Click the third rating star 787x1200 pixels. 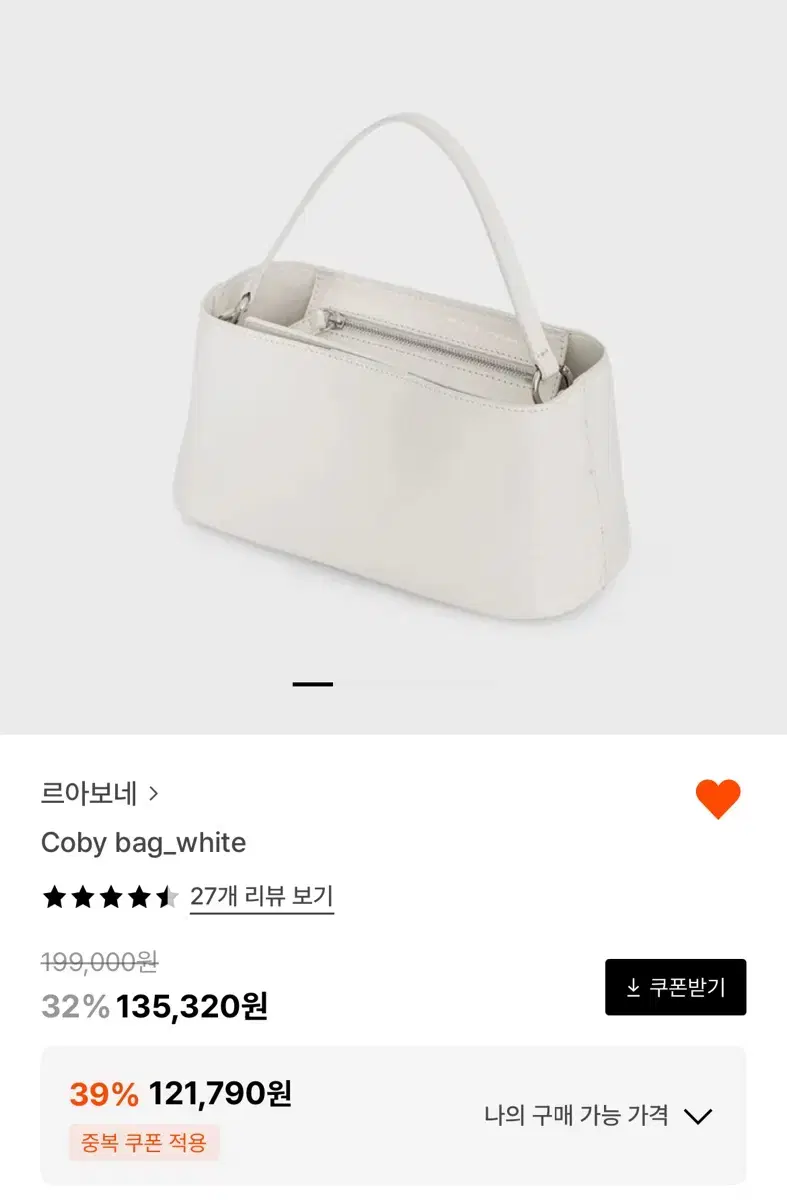point(111,898)
